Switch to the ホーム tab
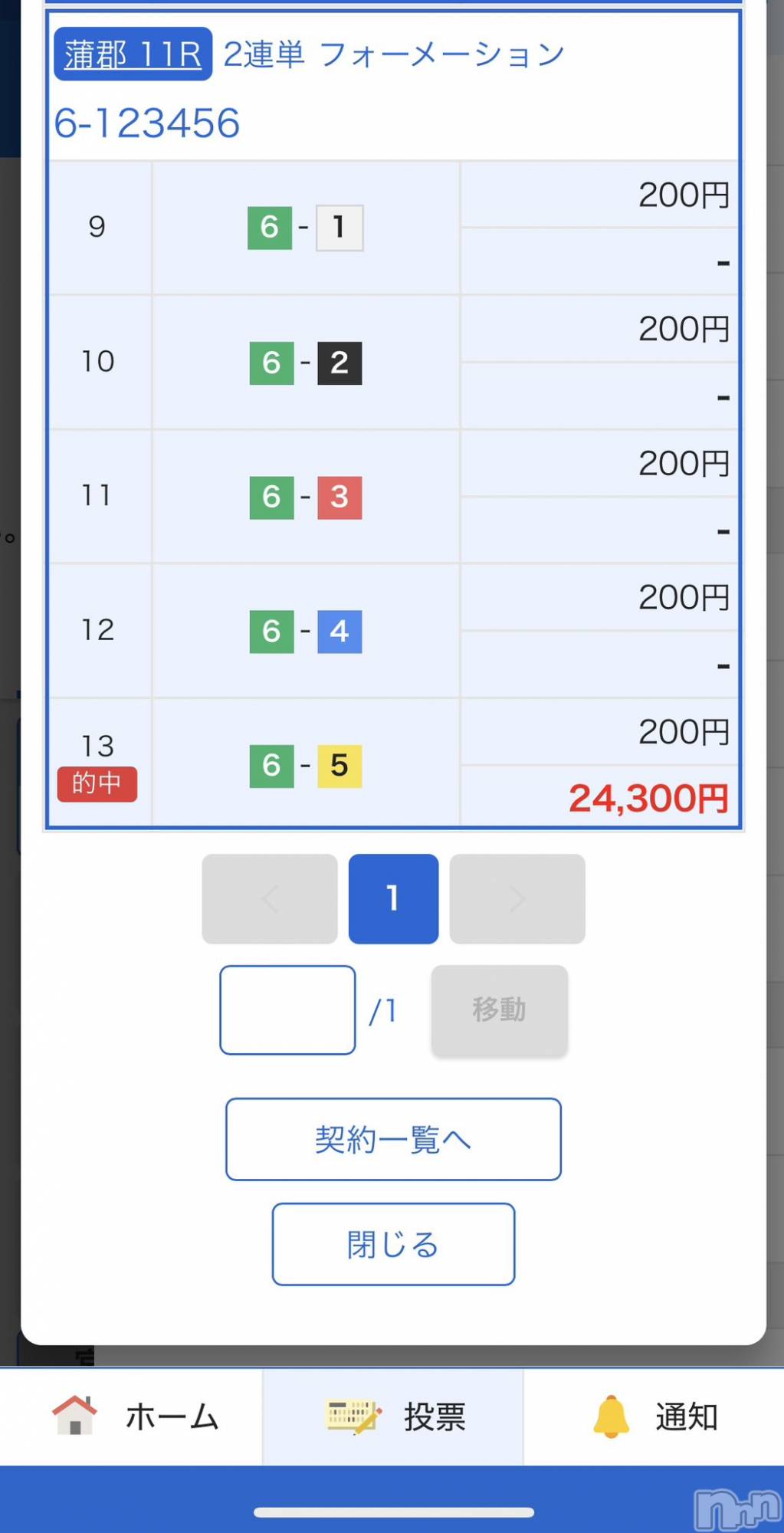Image resolution: width=784 pixels, height=1533 pixels. (134, 1416)
